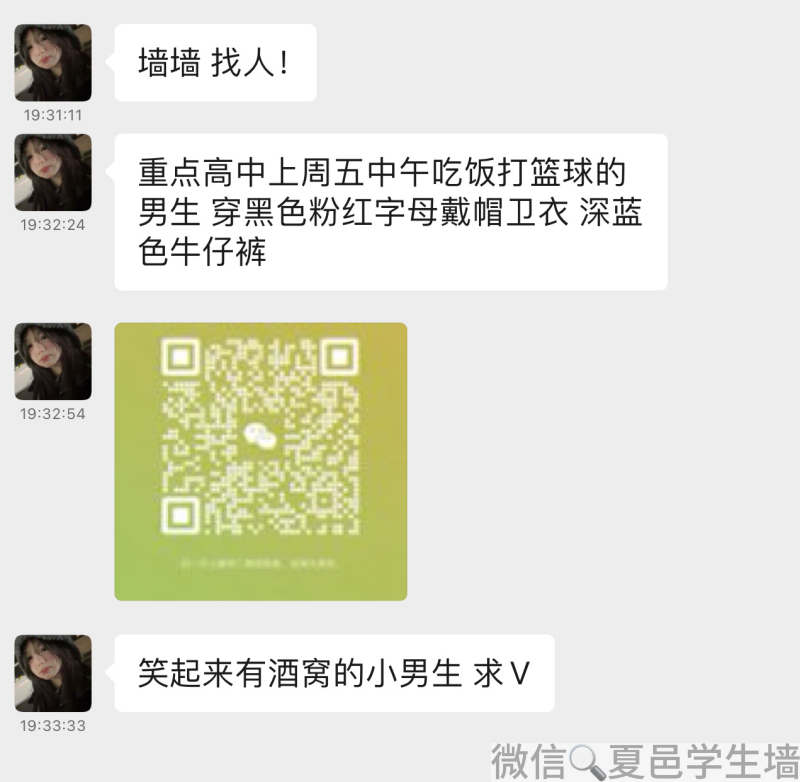800x782 pixels.
Task: Tap sender's avatar beside 19:31:11 message
Action: (x=53, y=63)
